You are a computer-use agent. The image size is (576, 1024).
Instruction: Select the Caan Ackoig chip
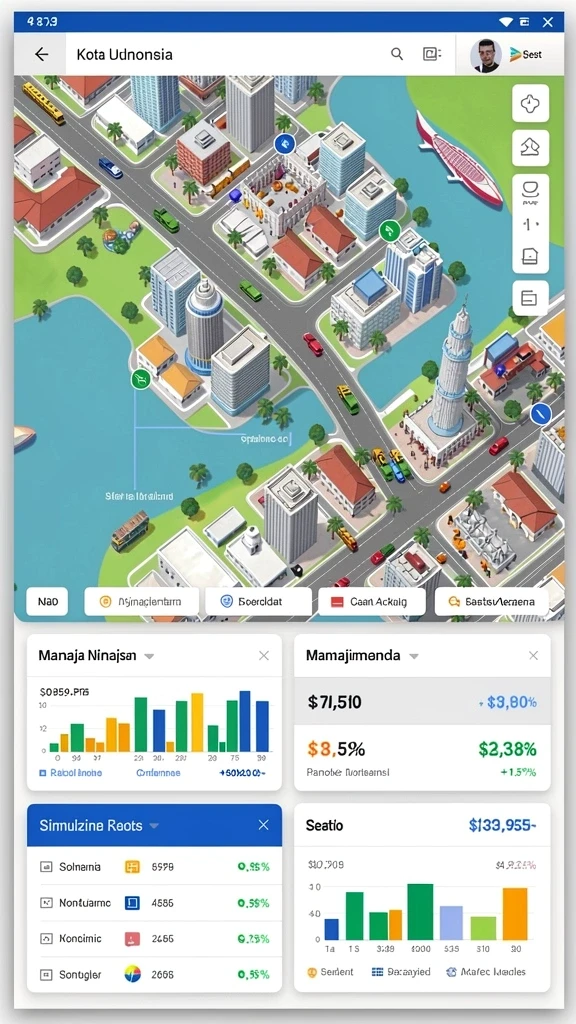point(372,601)
